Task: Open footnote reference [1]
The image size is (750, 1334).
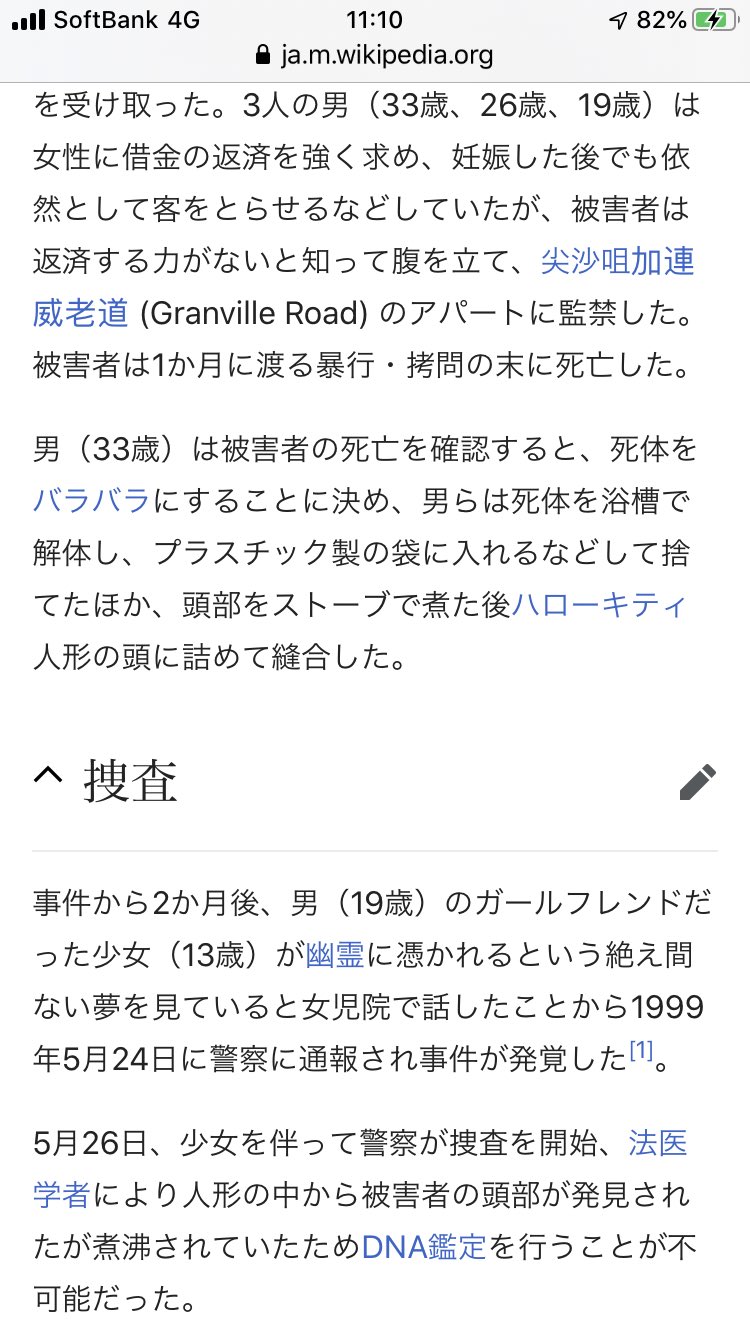Action: click(641, 1050)
